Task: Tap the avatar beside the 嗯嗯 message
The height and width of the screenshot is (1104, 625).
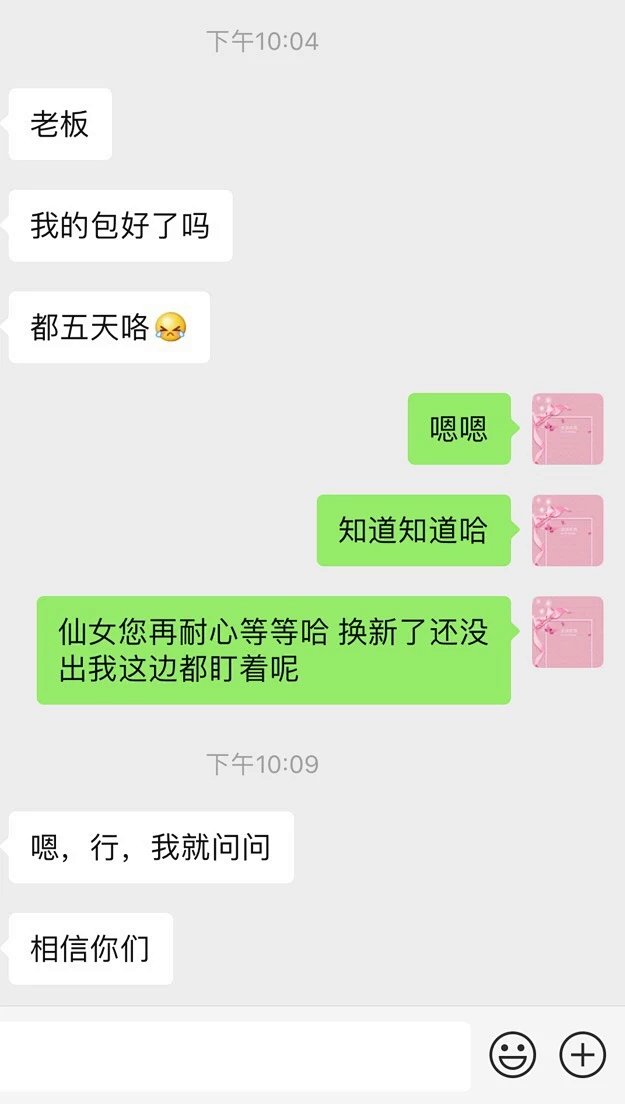Action: pos(567,429)
